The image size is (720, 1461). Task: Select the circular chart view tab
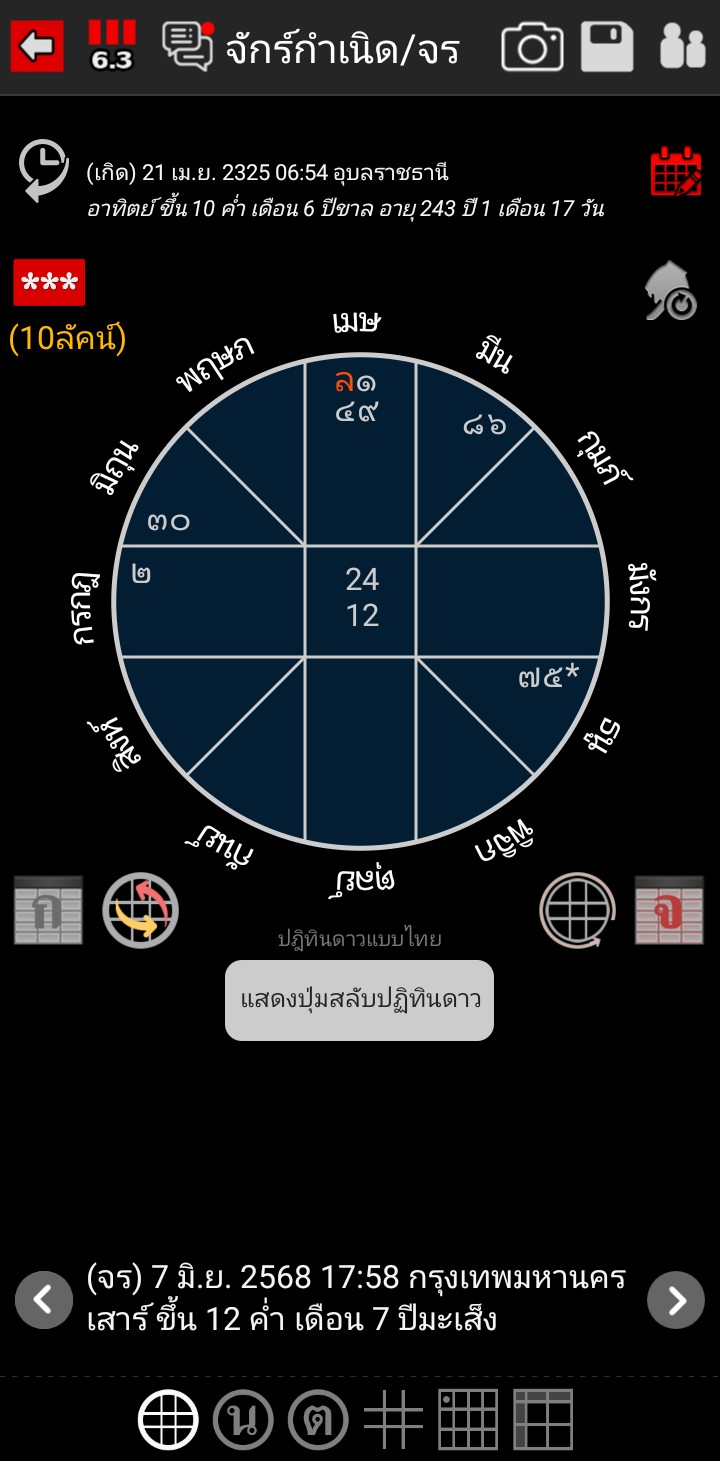(168, 1420)
